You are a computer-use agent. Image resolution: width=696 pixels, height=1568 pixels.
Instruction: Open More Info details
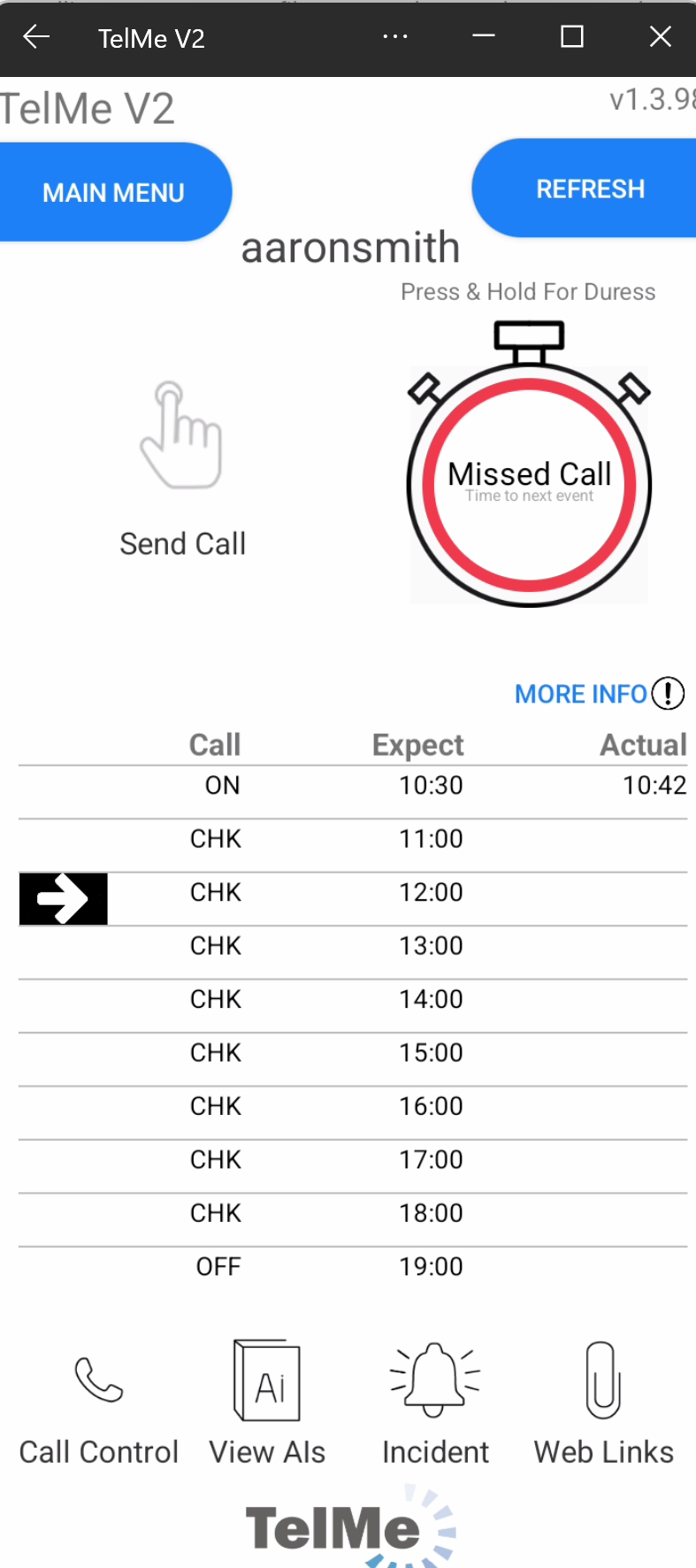coord(600,694)
